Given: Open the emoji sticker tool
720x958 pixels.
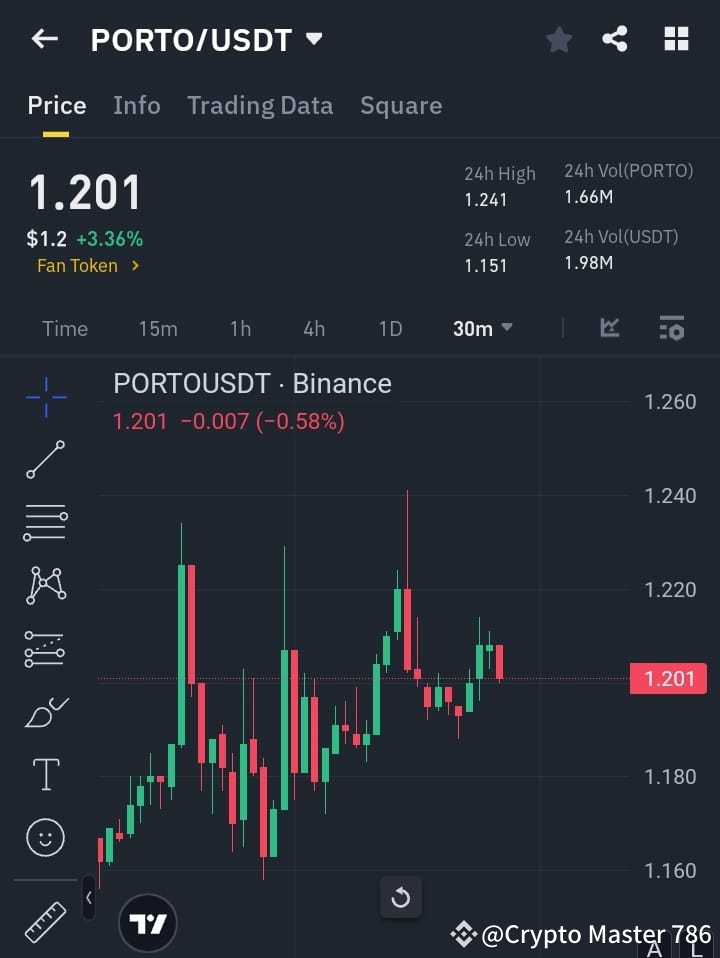Looking at the screenshot, I should (45, 837).
